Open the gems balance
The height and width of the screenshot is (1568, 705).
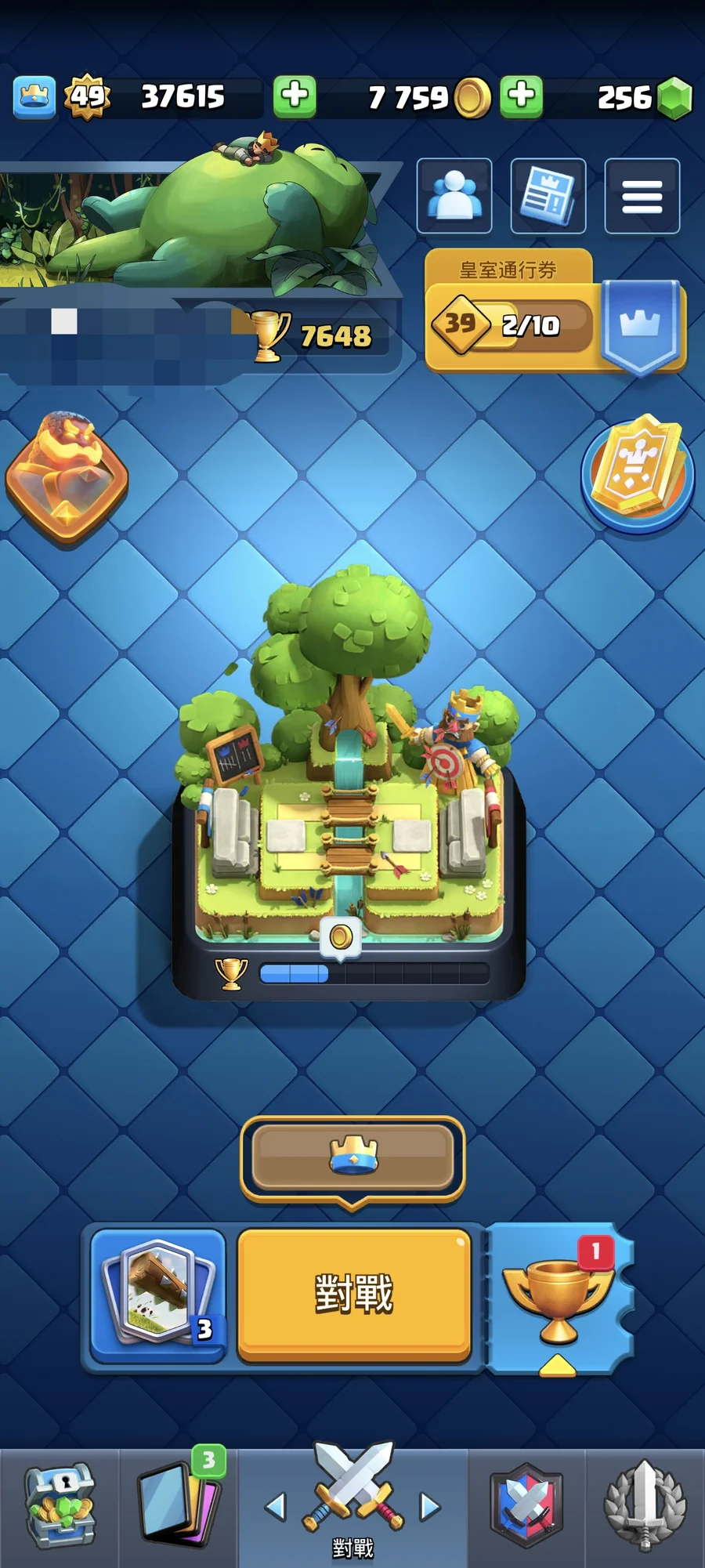[x=644, y=97]
